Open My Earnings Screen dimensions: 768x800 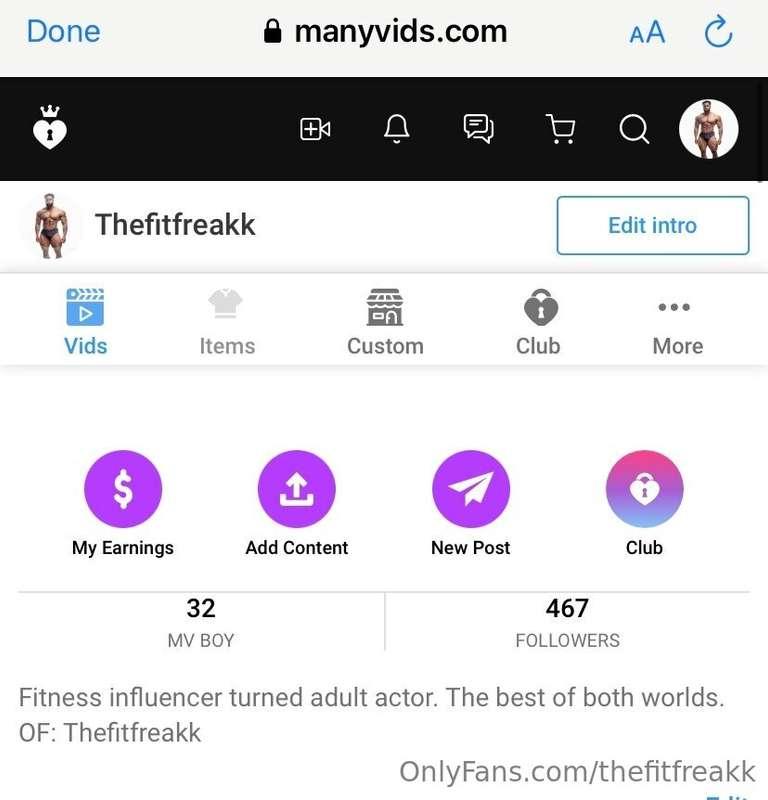123,489
